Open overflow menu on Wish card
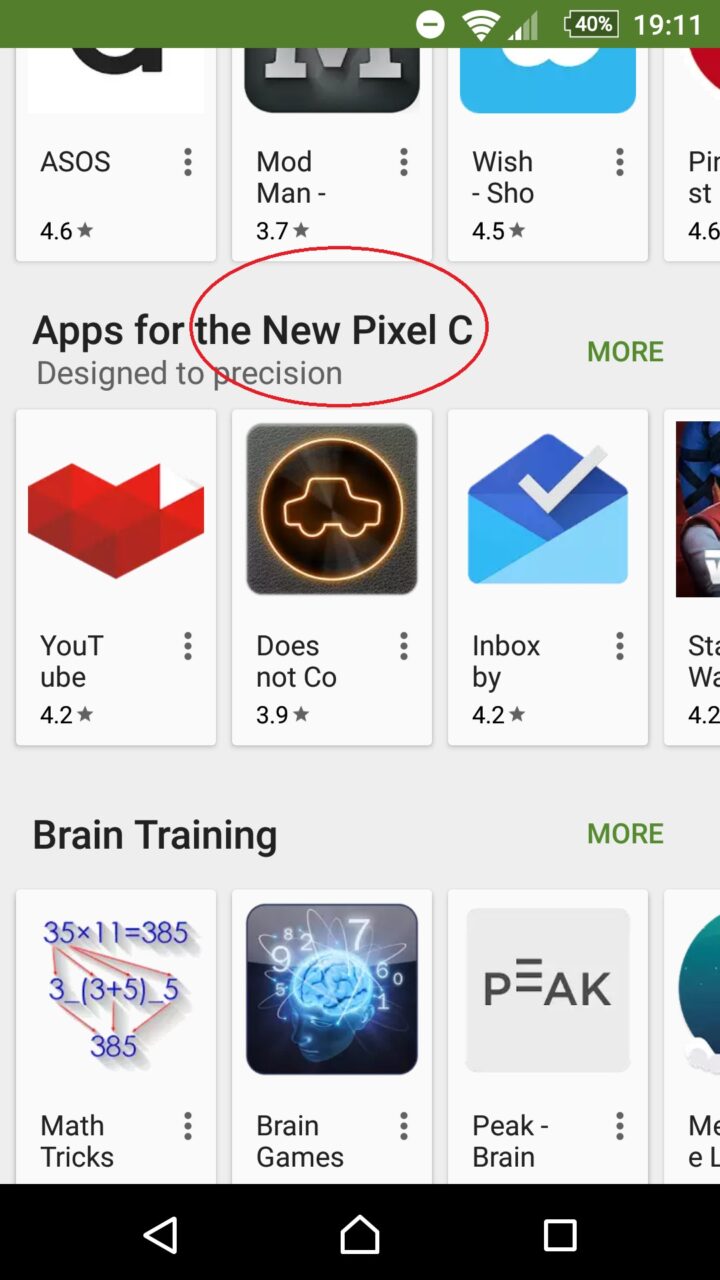The height and width of the screenshot is (1280, 720). coord(620,162)
